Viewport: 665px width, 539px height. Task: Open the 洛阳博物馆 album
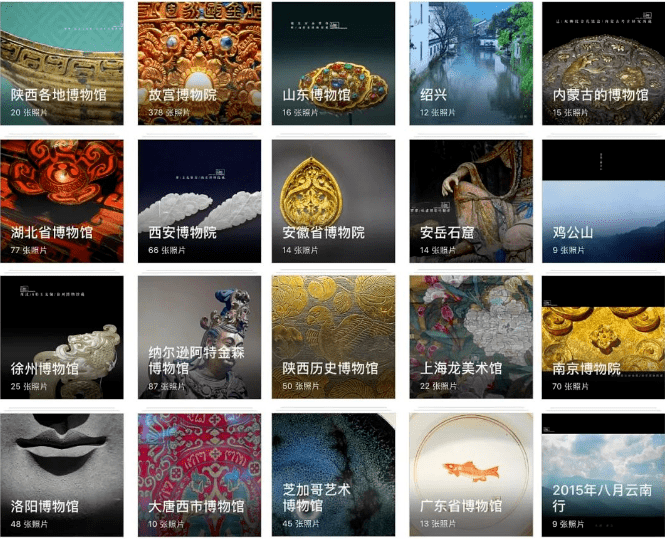[x=62, y=474]
